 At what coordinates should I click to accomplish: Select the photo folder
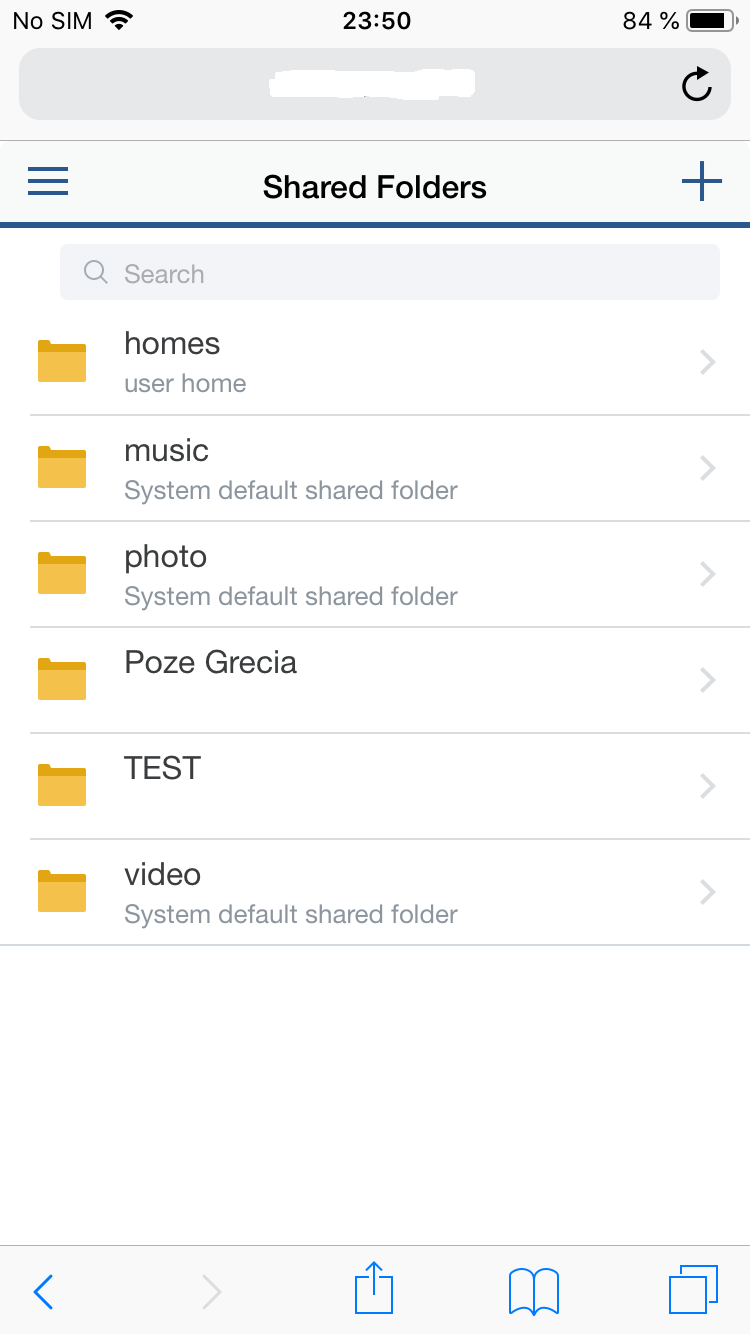pyautogui.click(x=375, y=574)
